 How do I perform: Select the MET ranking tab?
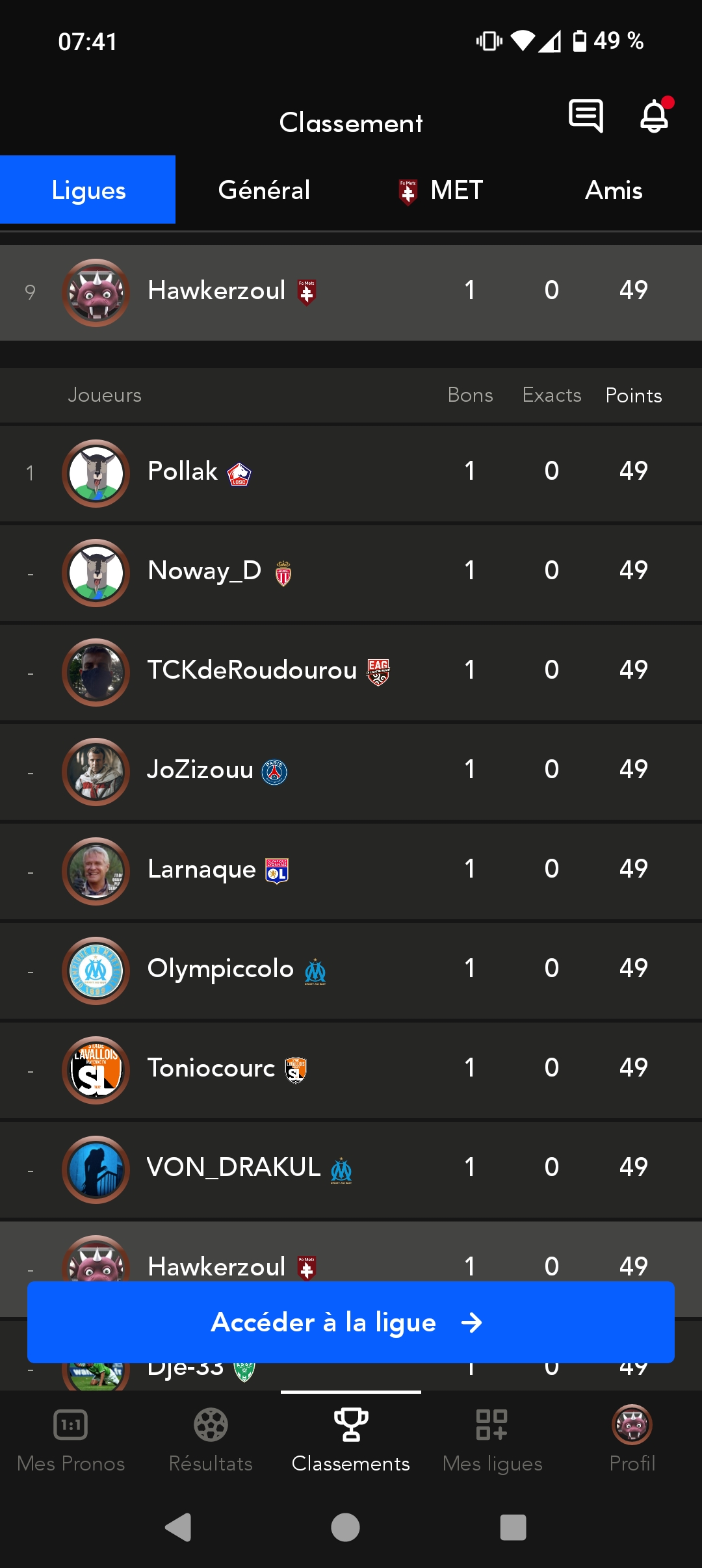[x=441, y=190]
